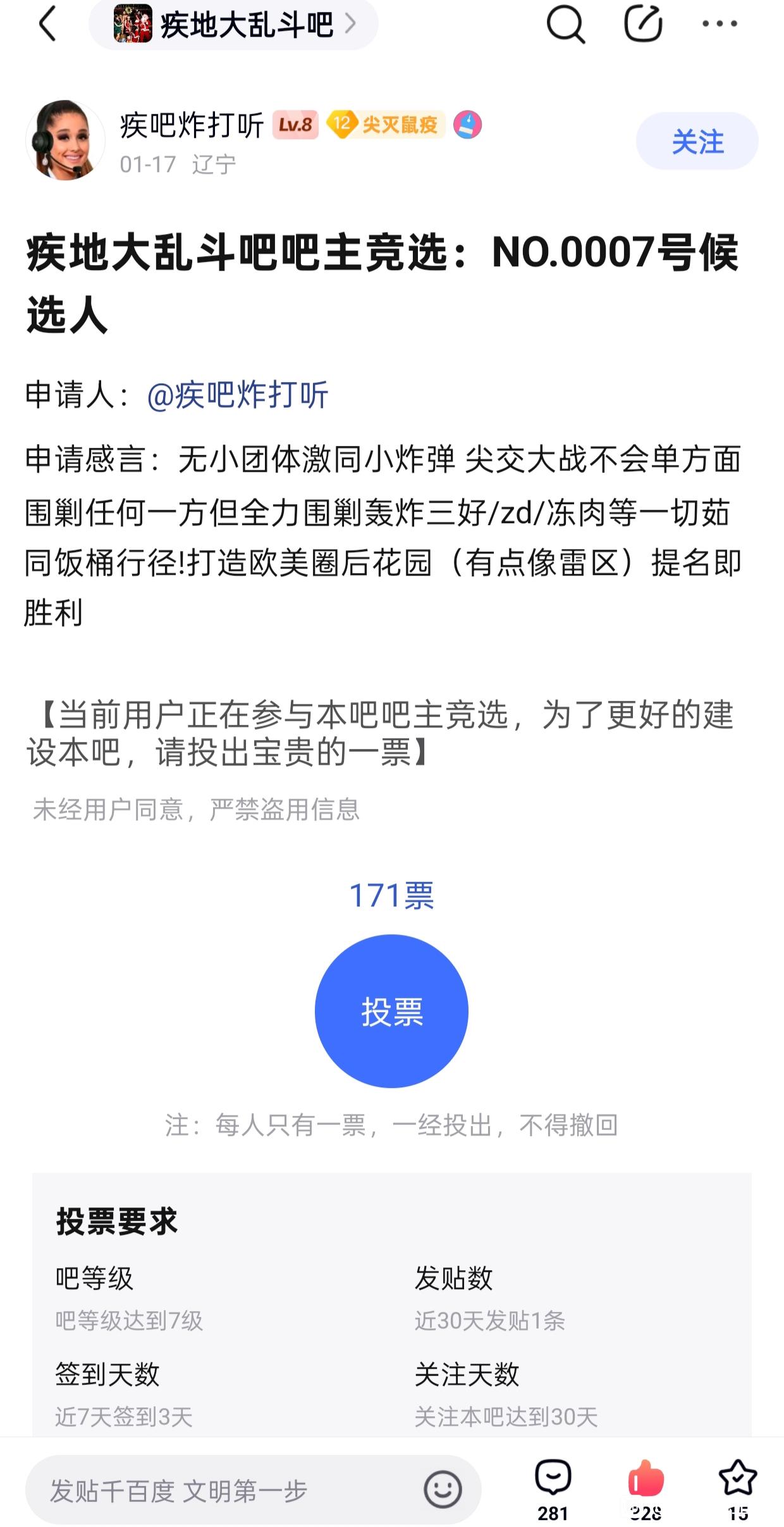This screenshot has width=784, height=1527.
Task: Cast a vote with the 投票 button
Action: [x=391, y=1011]
